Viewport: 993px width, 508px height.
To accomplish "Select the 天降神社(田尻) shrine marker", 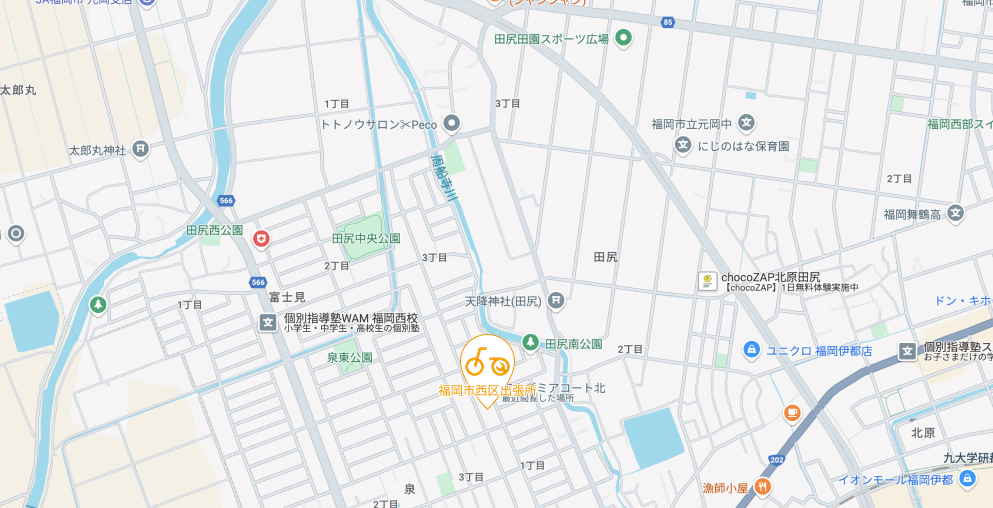I will tap(556, 300).
